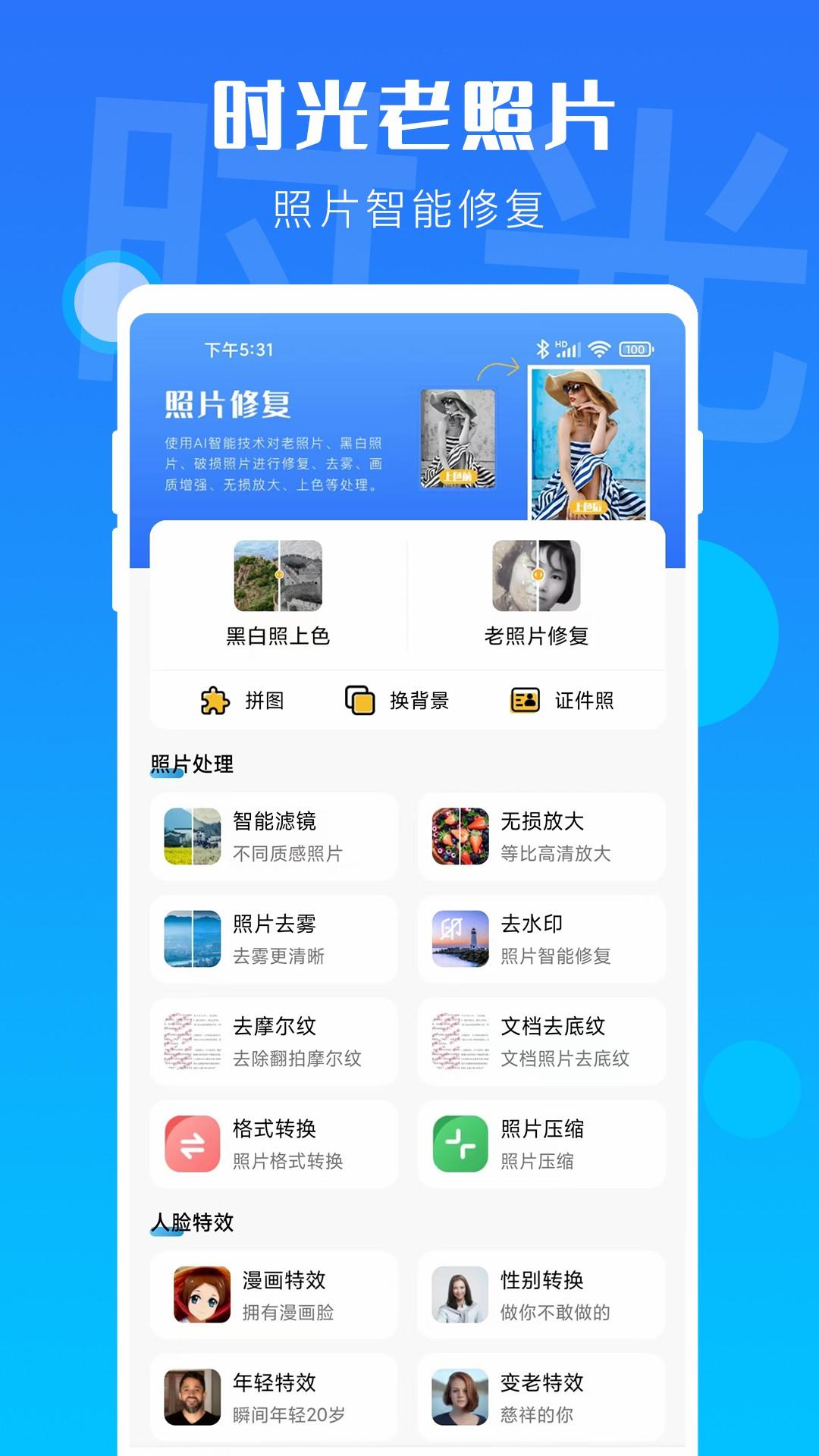This screenshot has width=819, height=1456.
Task: Open the 去水印 watermark removal icon
Action: 461,939
